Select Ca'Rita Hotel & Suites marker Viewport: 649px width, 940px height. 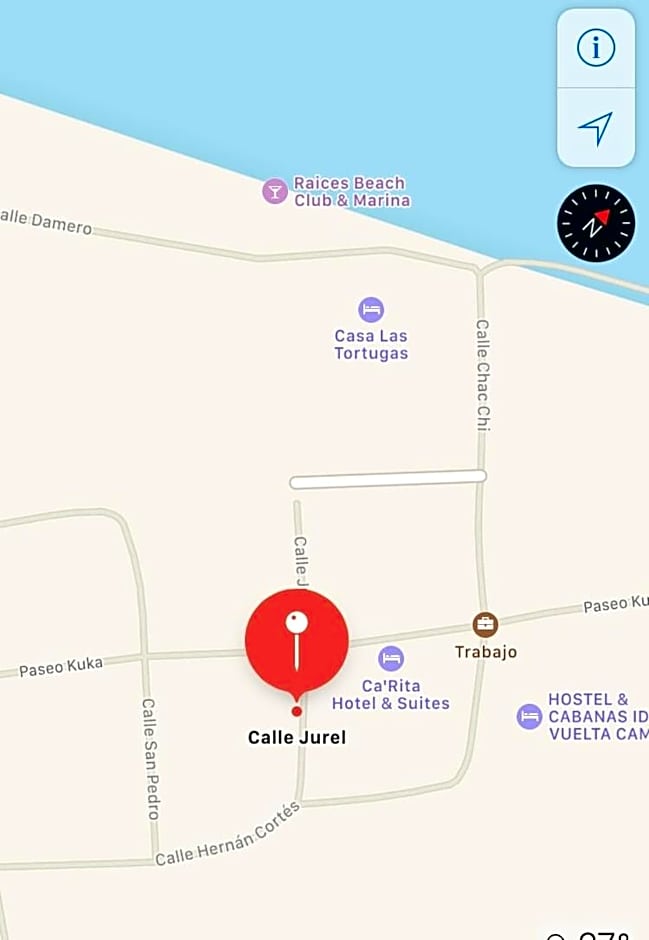tap(391, 658)
